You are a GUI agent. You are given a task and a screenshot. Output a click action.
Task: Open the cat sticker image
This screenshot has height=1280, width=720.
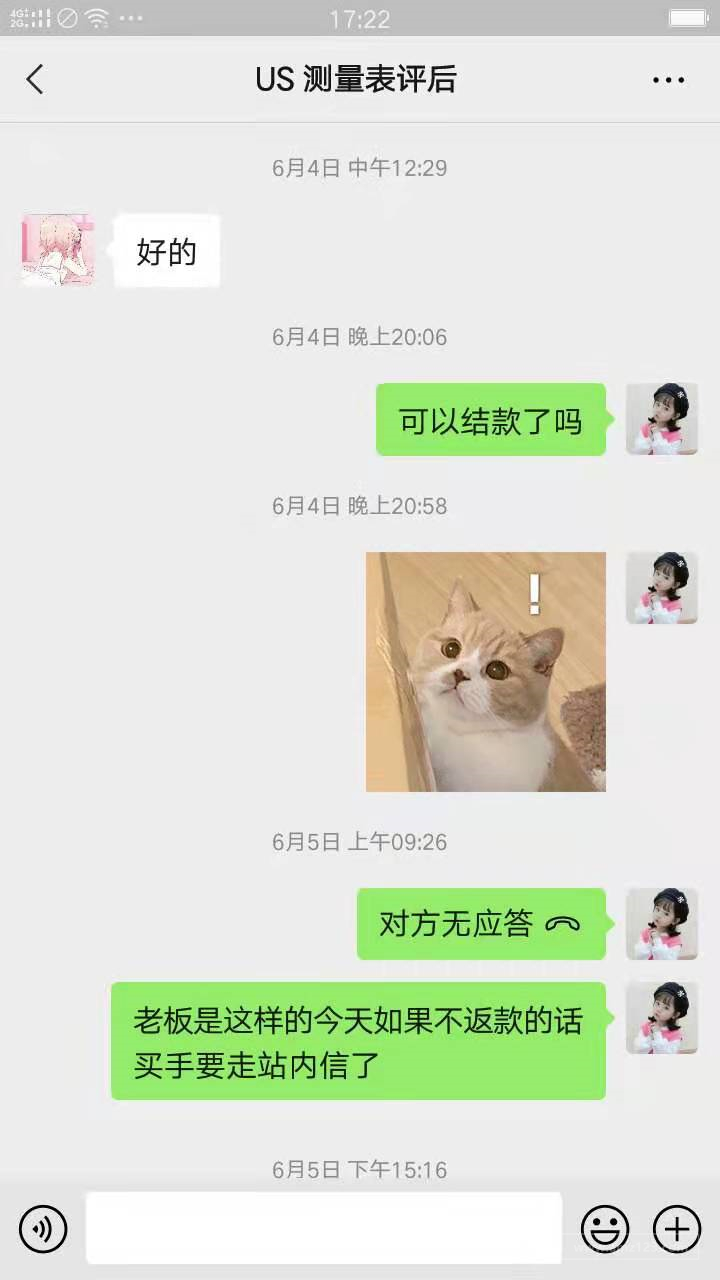point(486,672)
